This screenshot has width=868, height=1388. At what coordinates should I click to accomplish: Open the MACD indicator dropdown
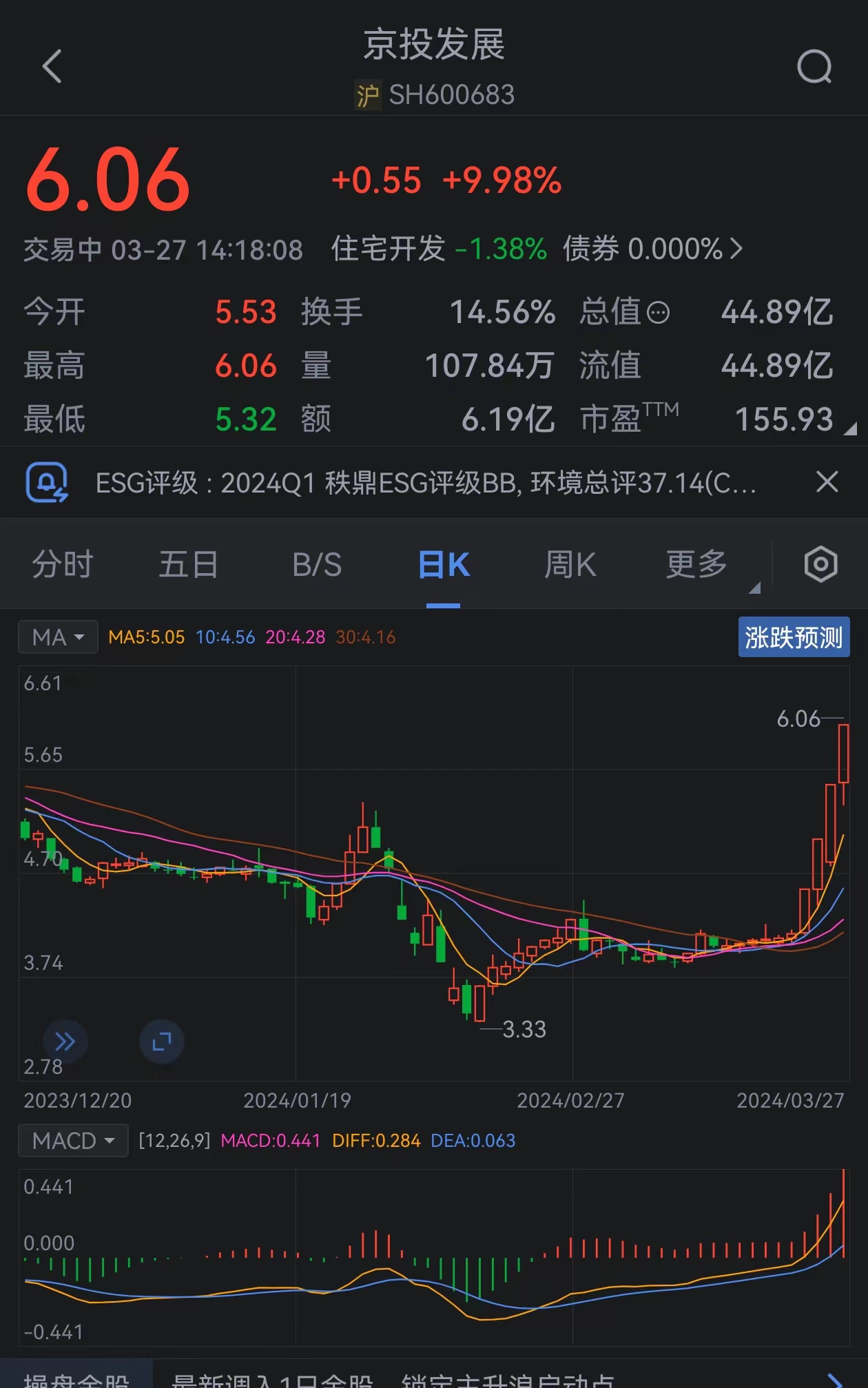click(x=73, y=1141)
